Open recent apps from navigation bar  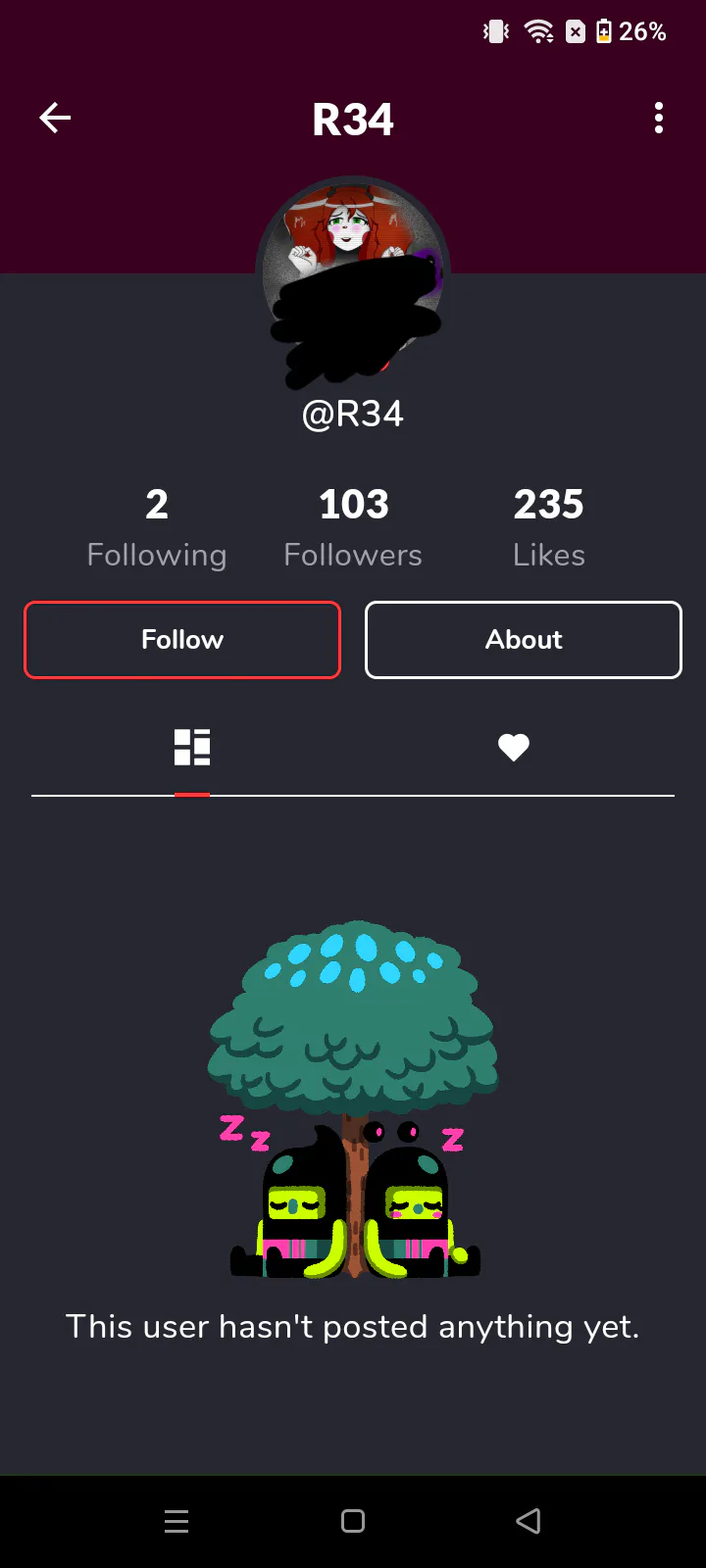click(x=176, y=1521)
